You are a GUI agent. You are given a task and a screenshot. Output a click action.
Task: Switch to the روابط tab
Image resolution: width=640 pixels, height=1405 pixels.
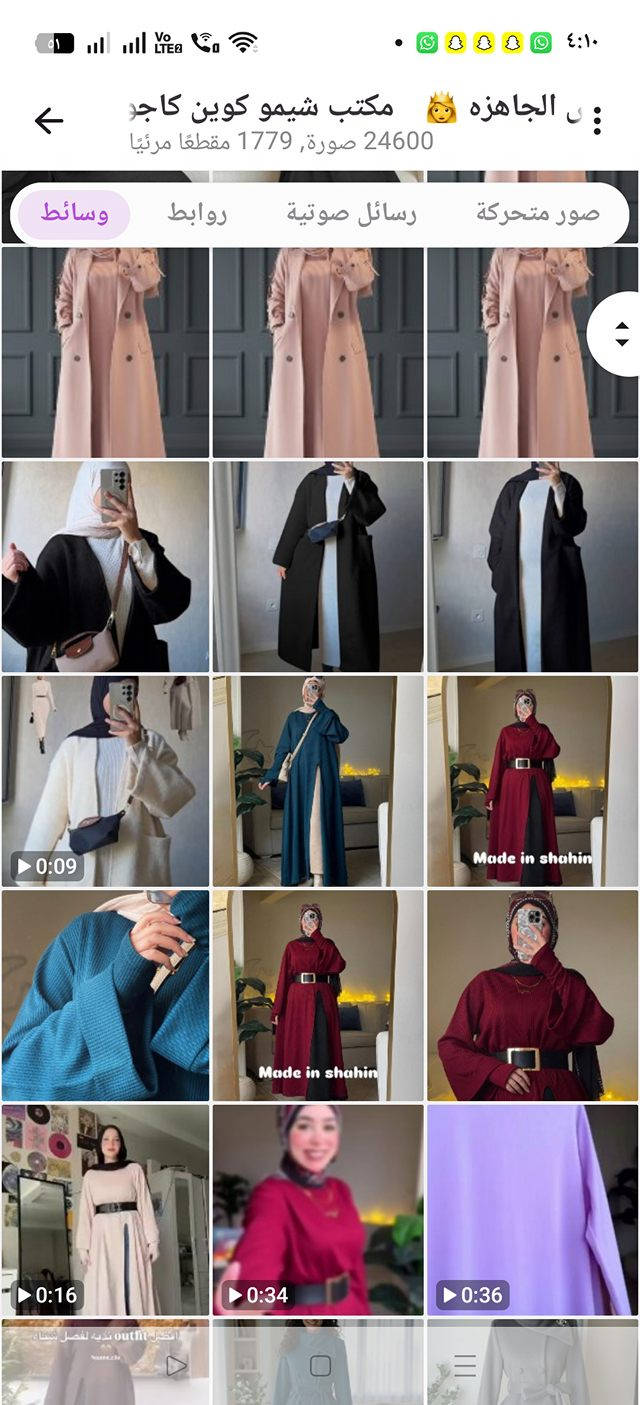(x=196, y=213)
